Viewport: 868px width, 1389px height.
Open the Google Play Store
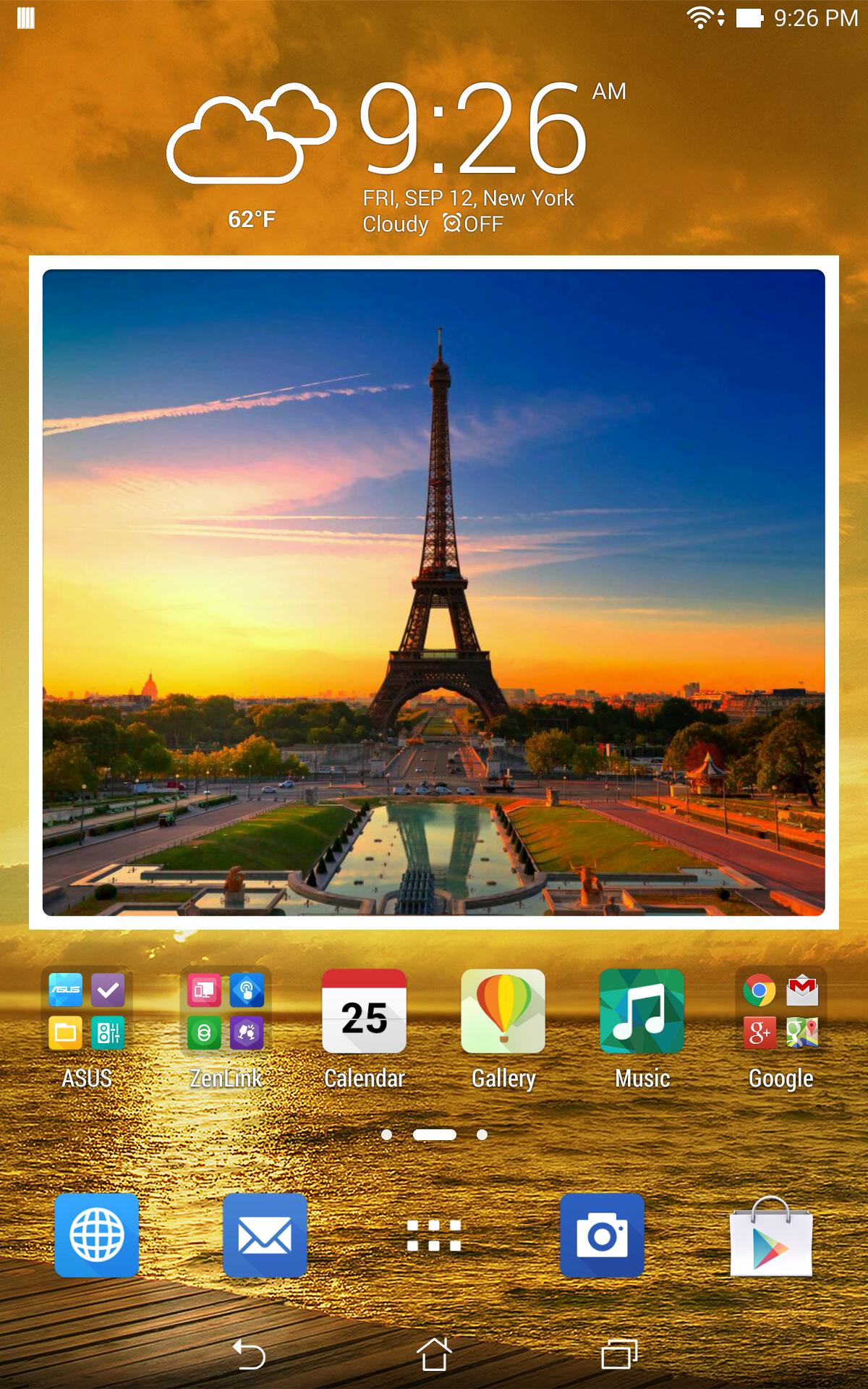click(771, 1236)
